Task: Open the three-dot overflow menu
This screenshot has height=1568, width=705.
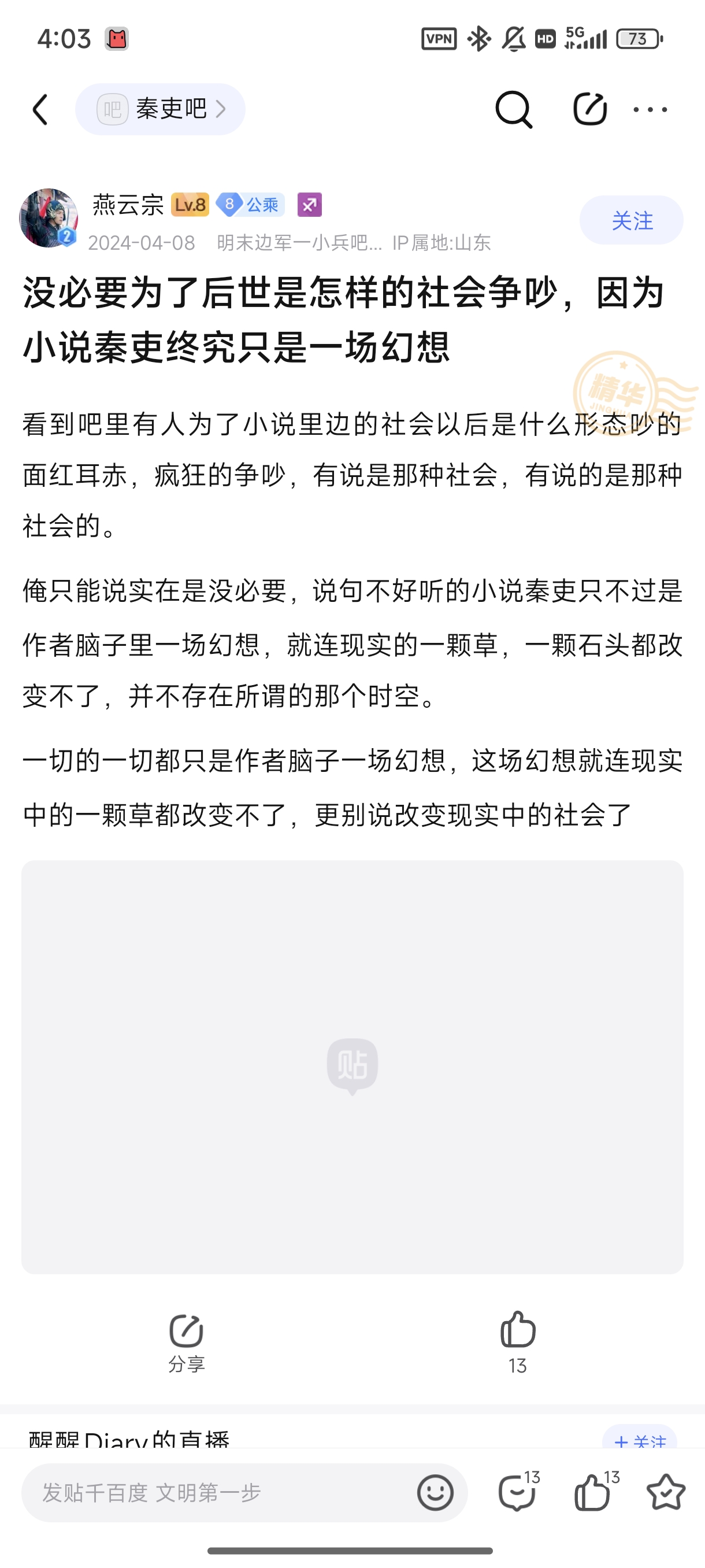Action: click(x=650, y=110)
